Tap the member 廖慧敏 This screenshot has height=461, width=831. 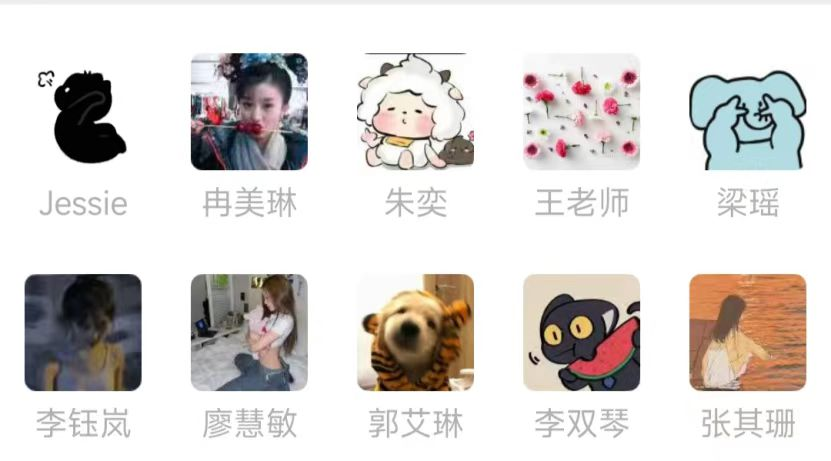(x=249, y=332)
